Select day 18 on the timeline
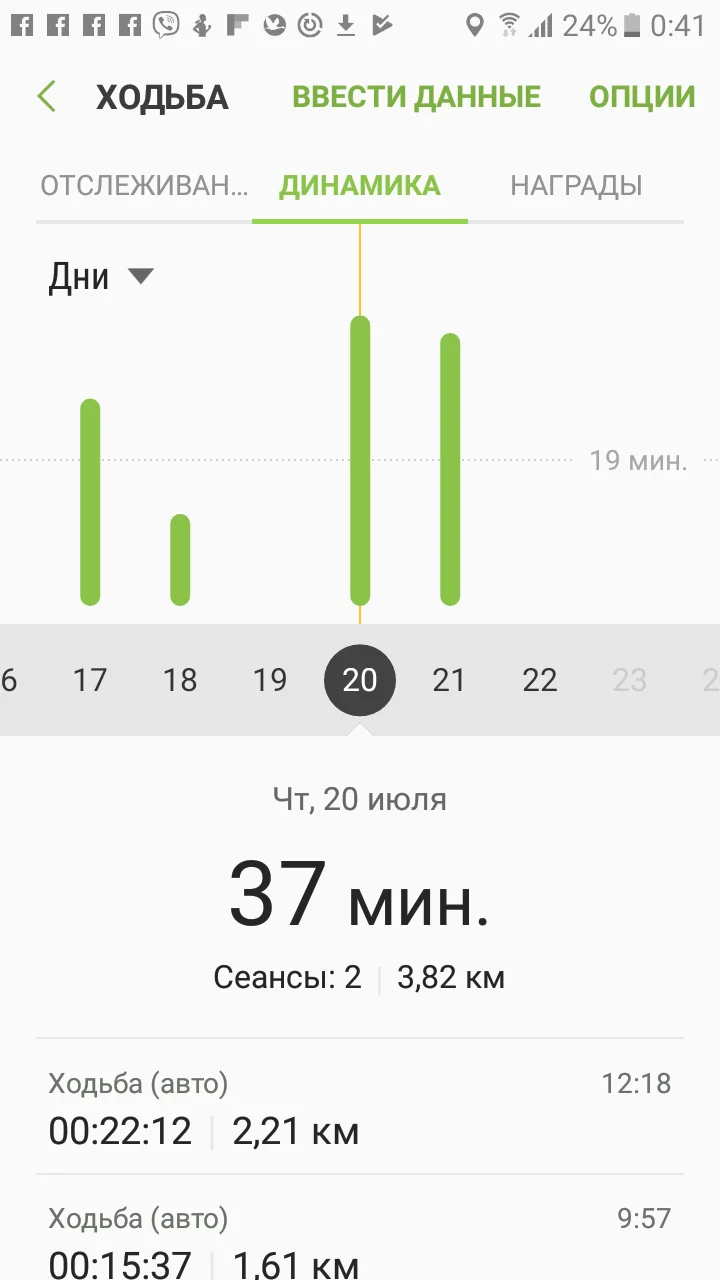Image resolution: width=720 pixels, height=1280 pixels. coord(180,680)
